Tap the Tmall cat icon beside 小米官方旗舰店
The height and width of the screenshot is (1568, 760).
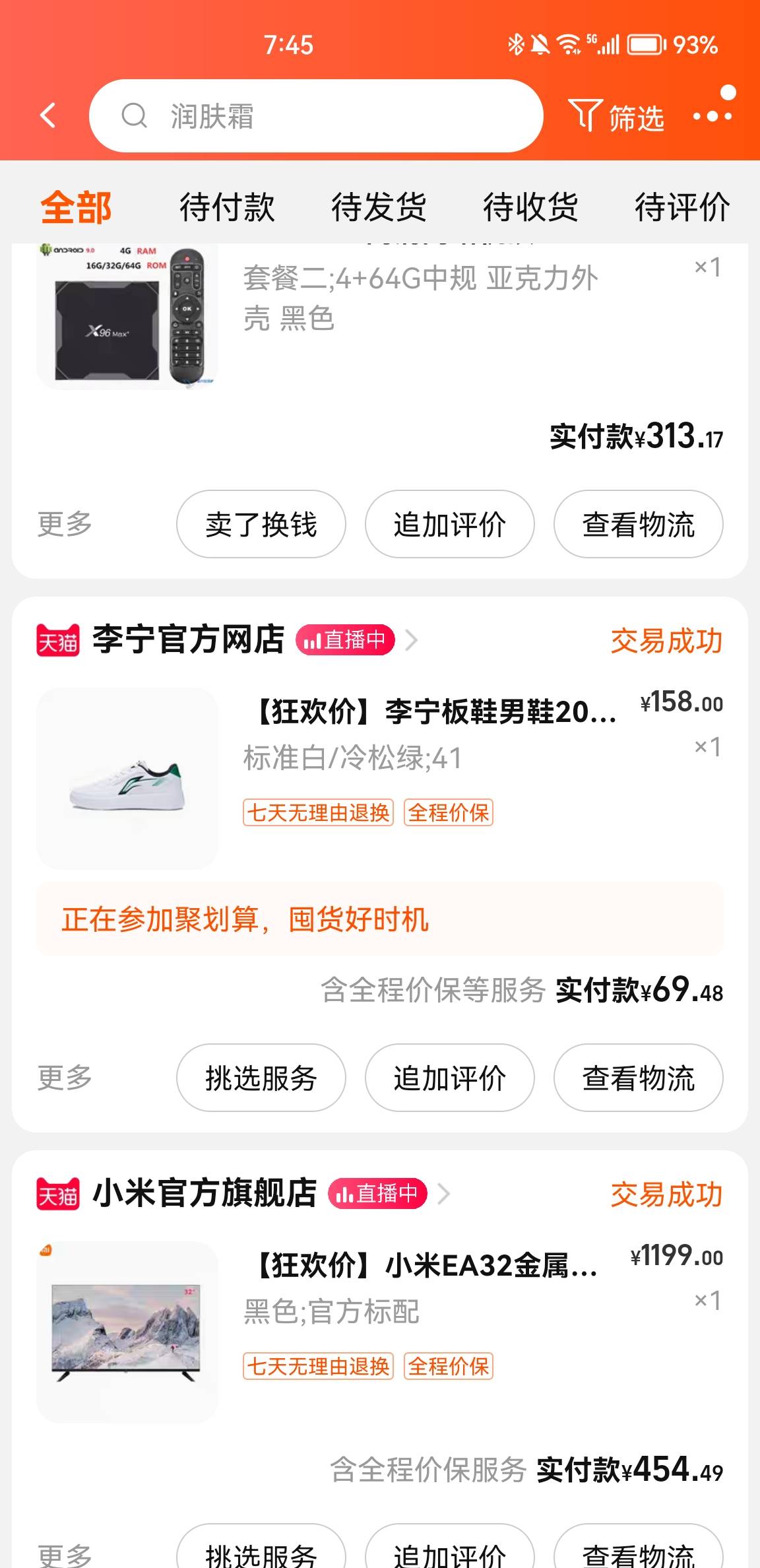pyautogui.click(x=56, y=1194)
